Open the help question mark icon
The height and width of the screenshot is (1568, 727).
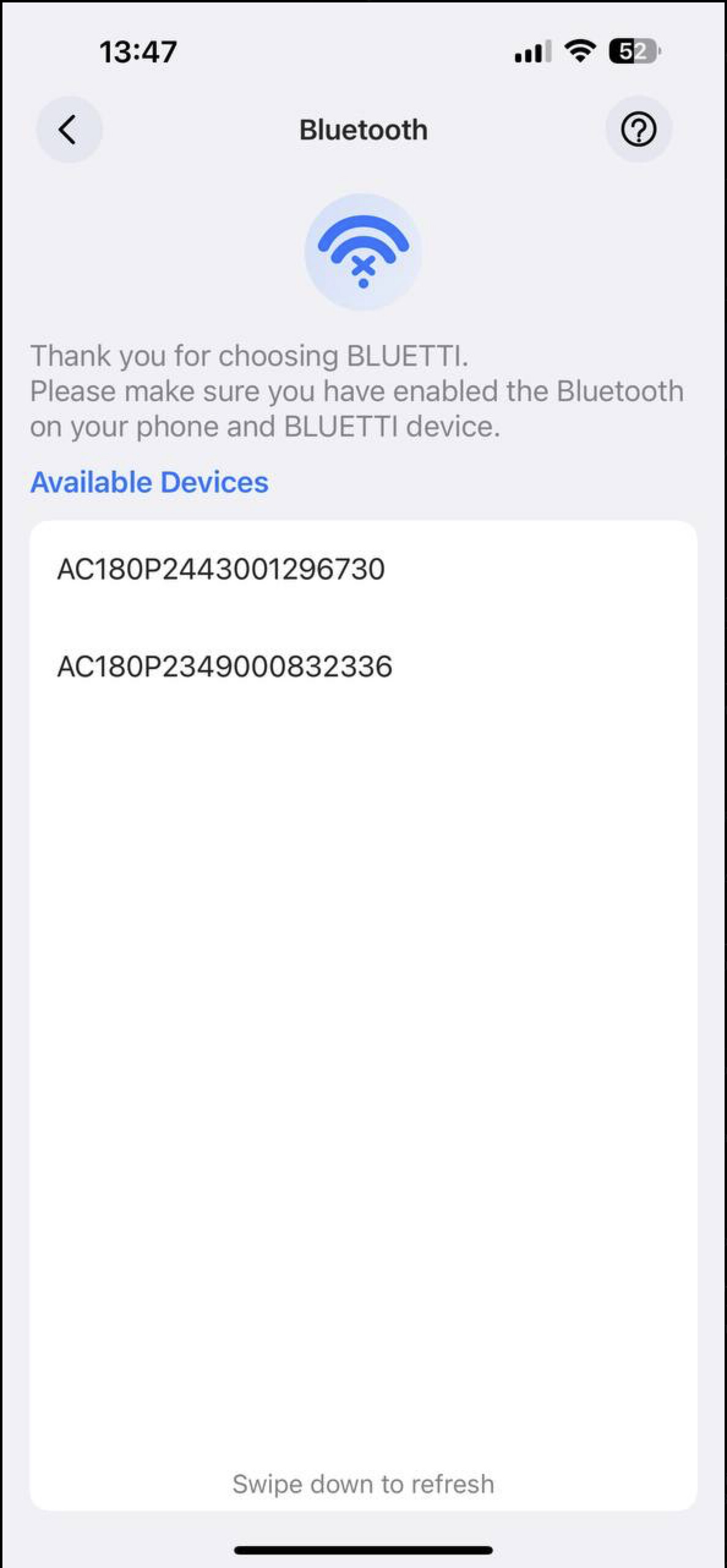pos(638,130)
